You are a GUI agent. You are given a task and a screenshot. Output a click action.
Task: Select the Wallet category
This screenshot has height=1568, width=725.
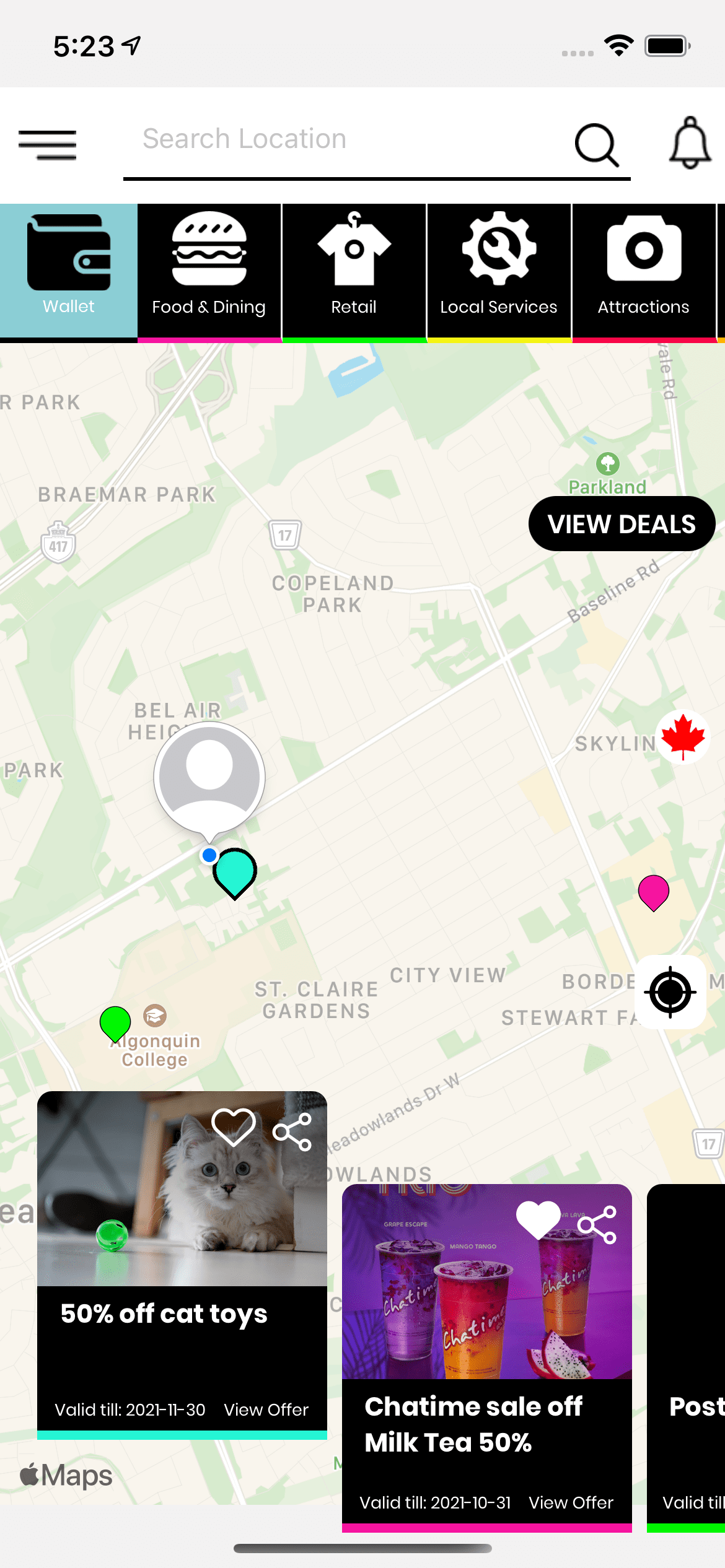click(69, 271)
